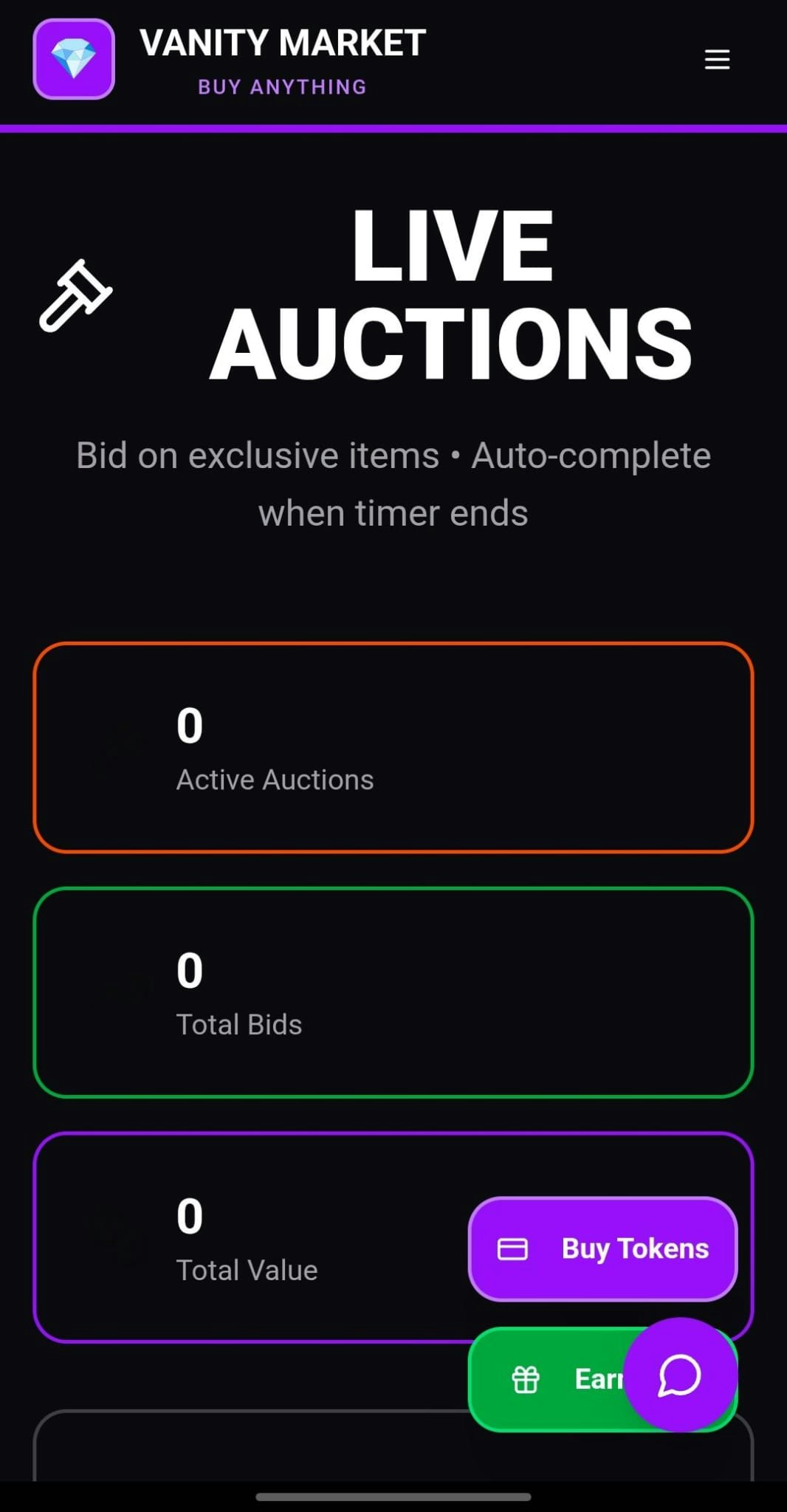This screenshot has height=1512, width=787.
Task: Open the chat bubble button
Action: (679, 1375)
